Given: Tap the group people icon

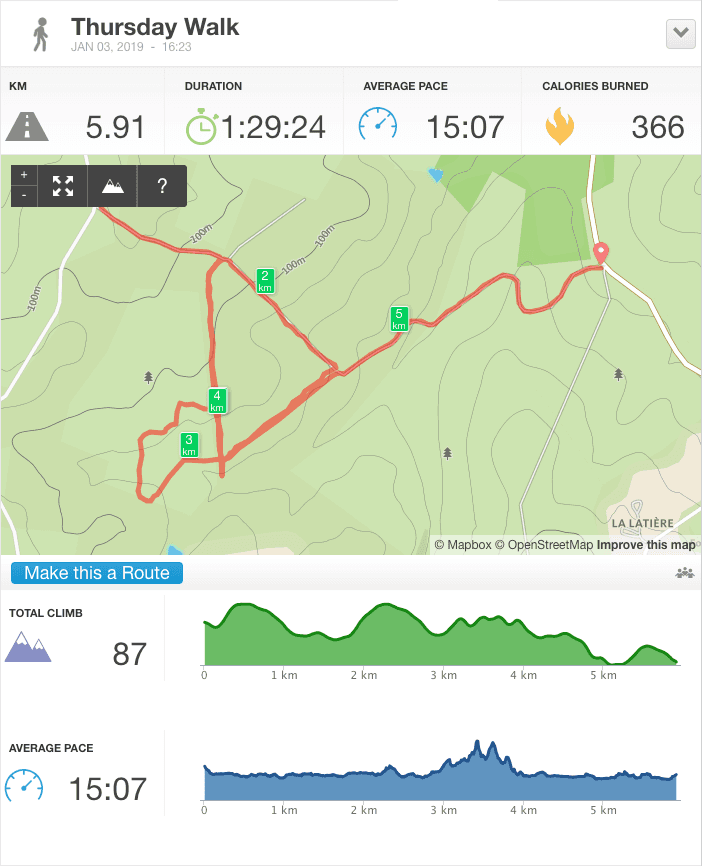Looking at the screenshot, I should [x=684, y=573].
